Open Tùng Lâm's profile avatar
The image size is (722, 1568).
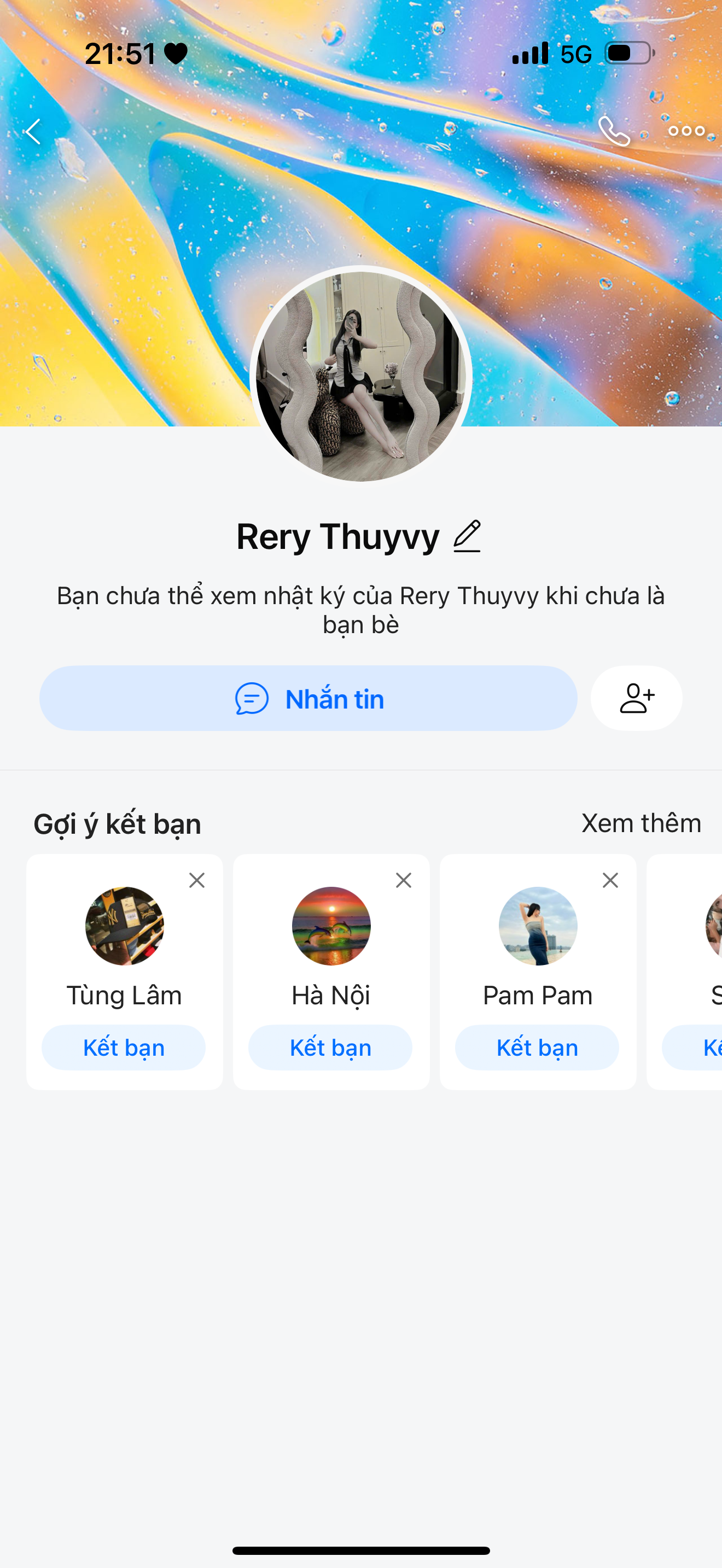125,926
